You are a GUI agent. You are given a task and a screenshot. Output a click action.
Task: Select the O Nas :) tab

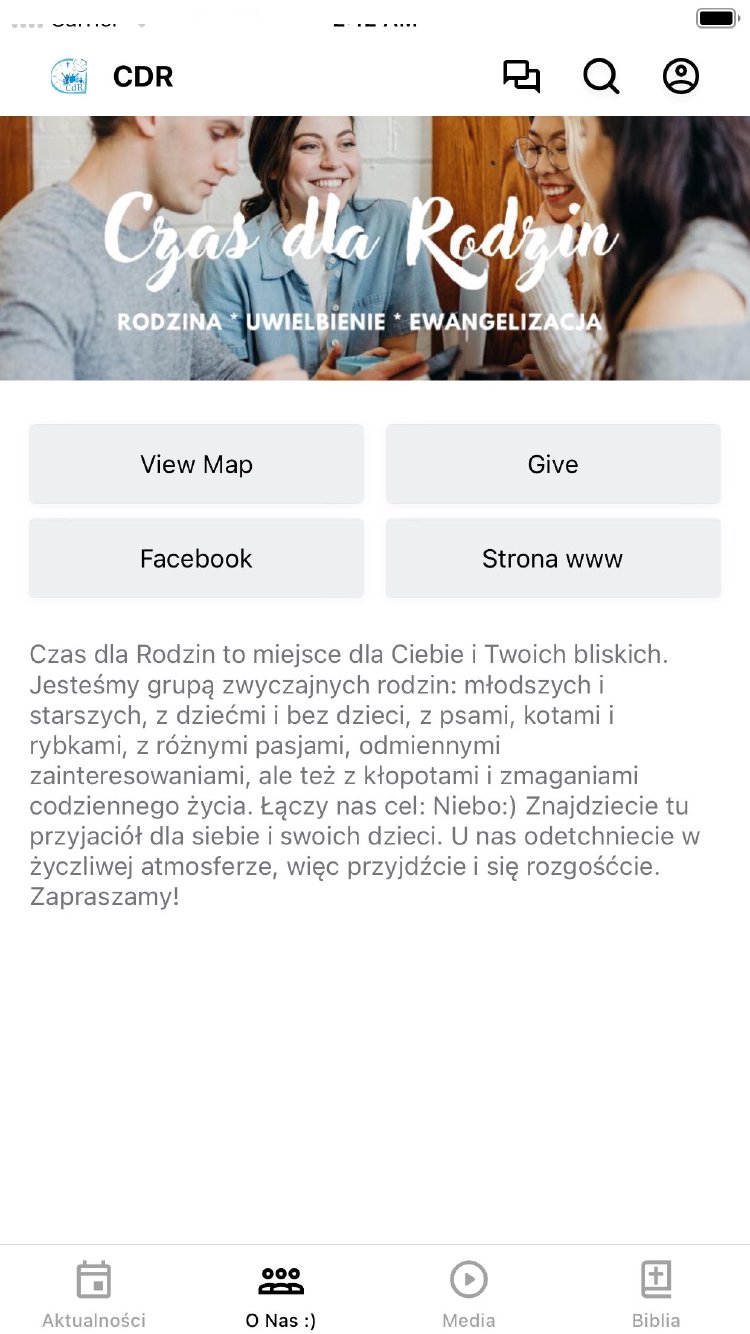pos(281,1294)
